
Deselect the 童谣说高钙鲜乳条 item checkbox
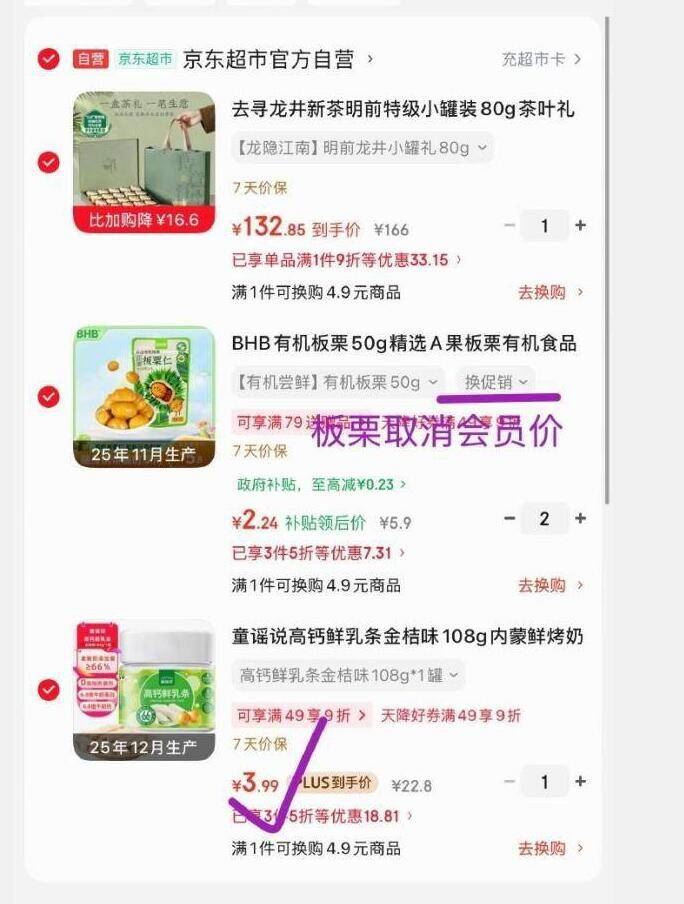[48, 690]
